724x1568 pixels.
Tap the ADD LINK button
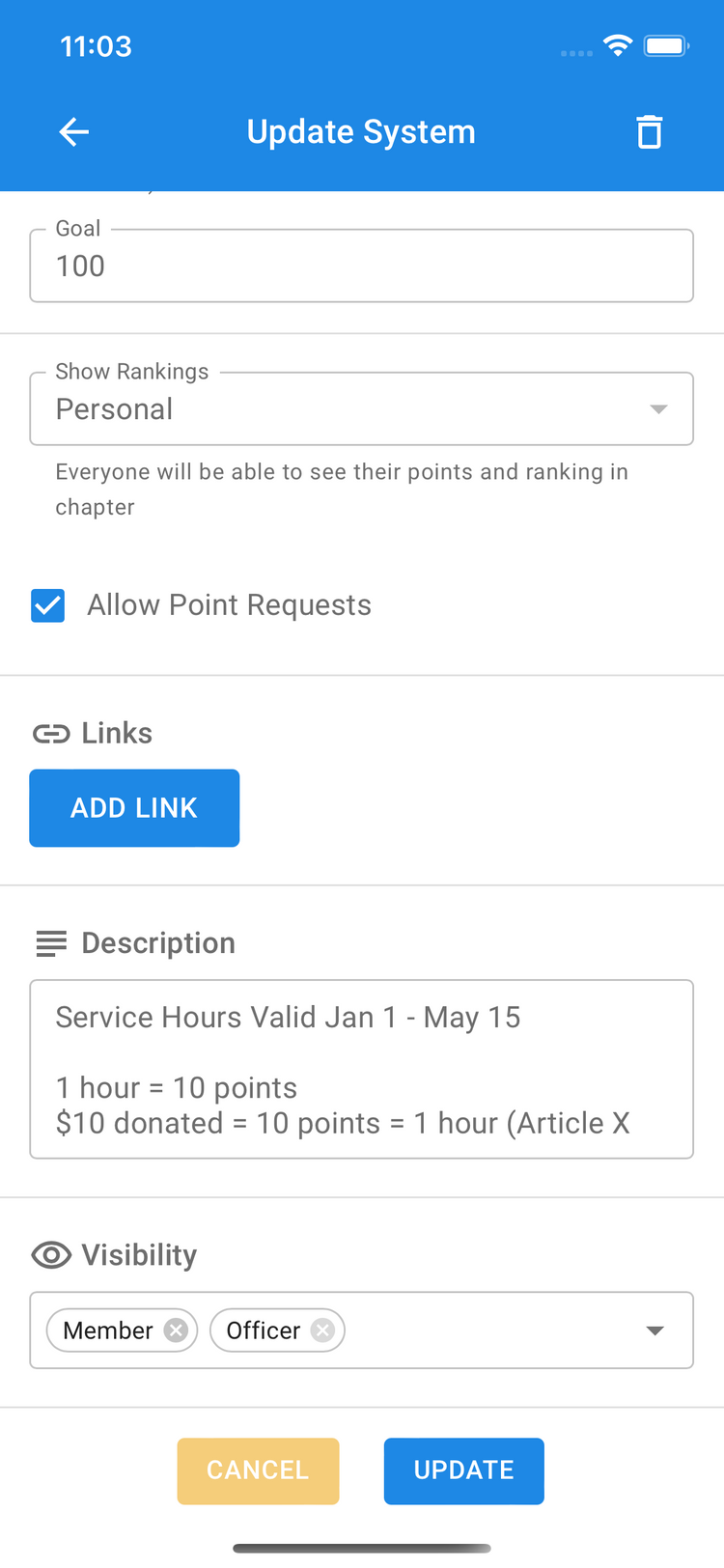pyautogui.click(x=134, y=808)
